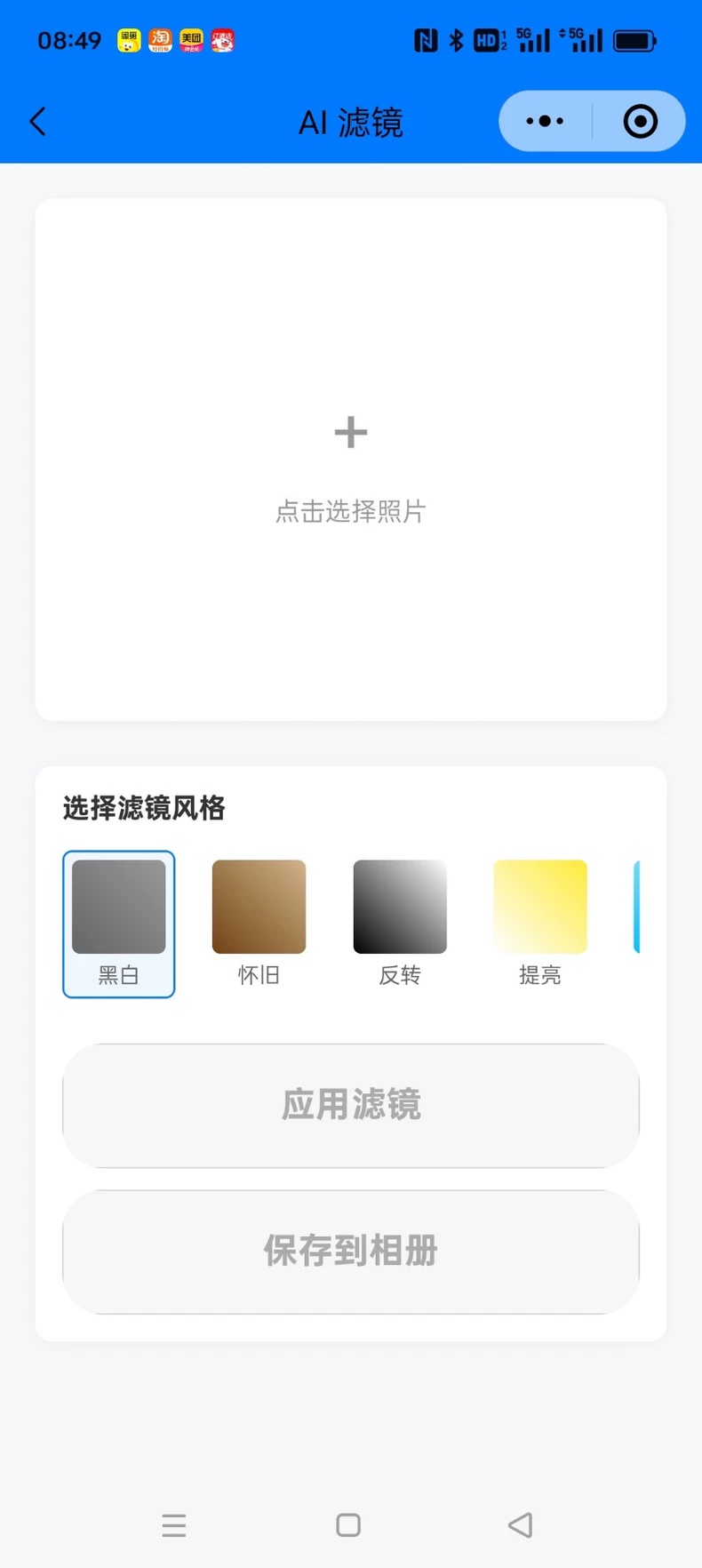Pick the 反转 filter style
This screenshot has width=702, height=1568.
(400, 924)
